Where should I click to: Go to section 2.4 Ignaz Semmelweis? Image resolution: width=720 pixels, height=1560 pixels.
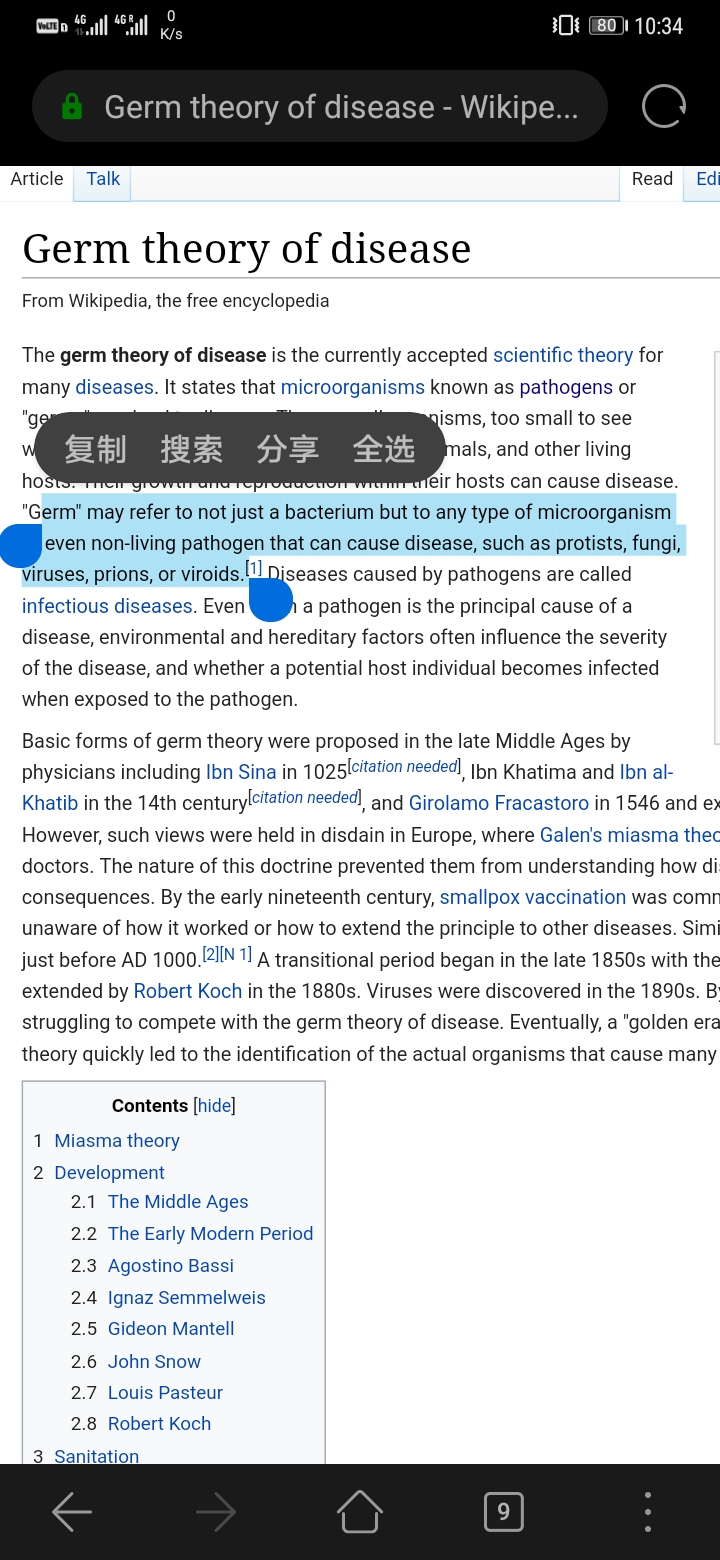(x=187, y=1297)
